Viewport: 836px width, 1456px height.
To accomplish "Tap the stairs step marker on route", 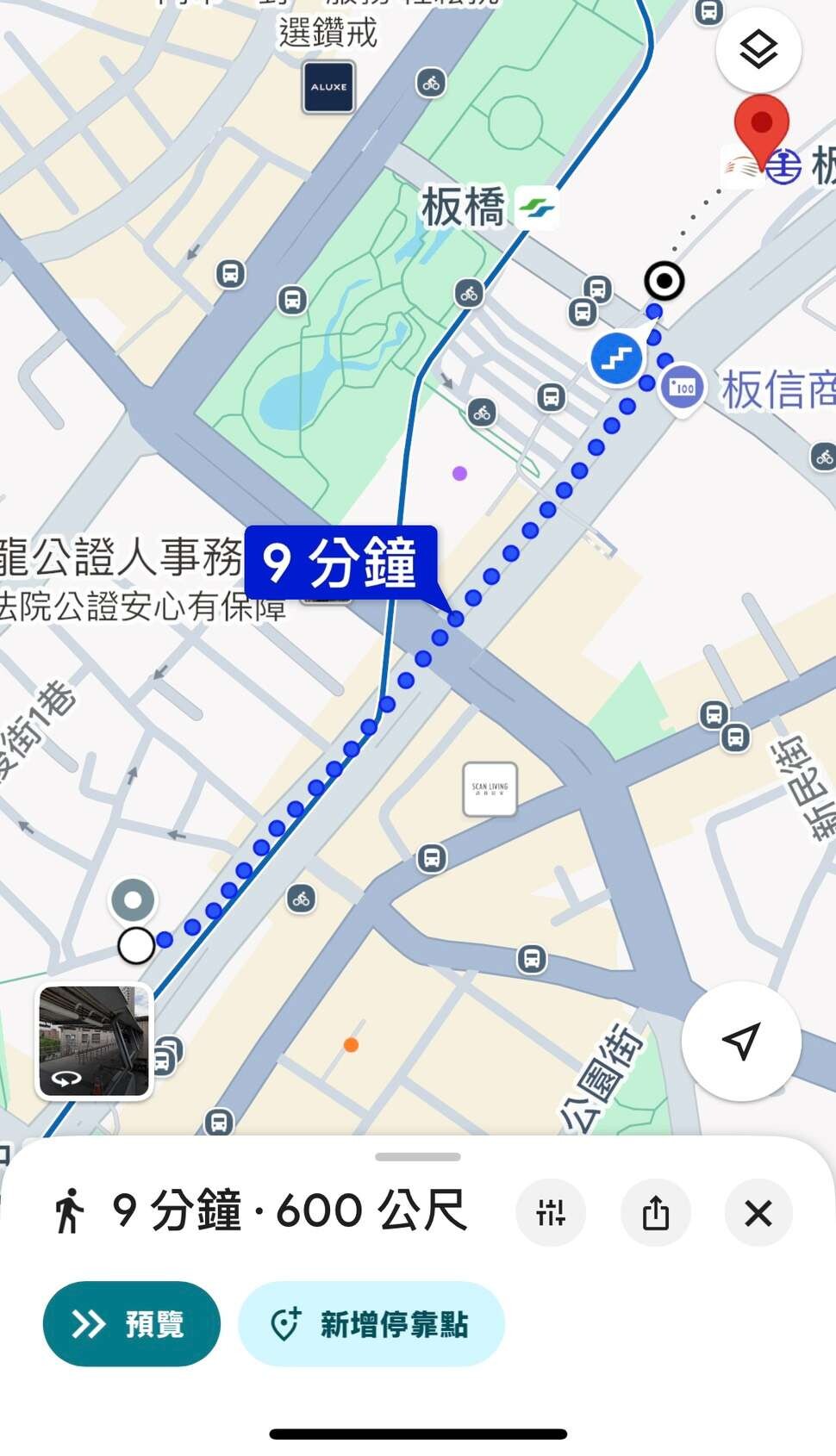I will pos(617,358).
